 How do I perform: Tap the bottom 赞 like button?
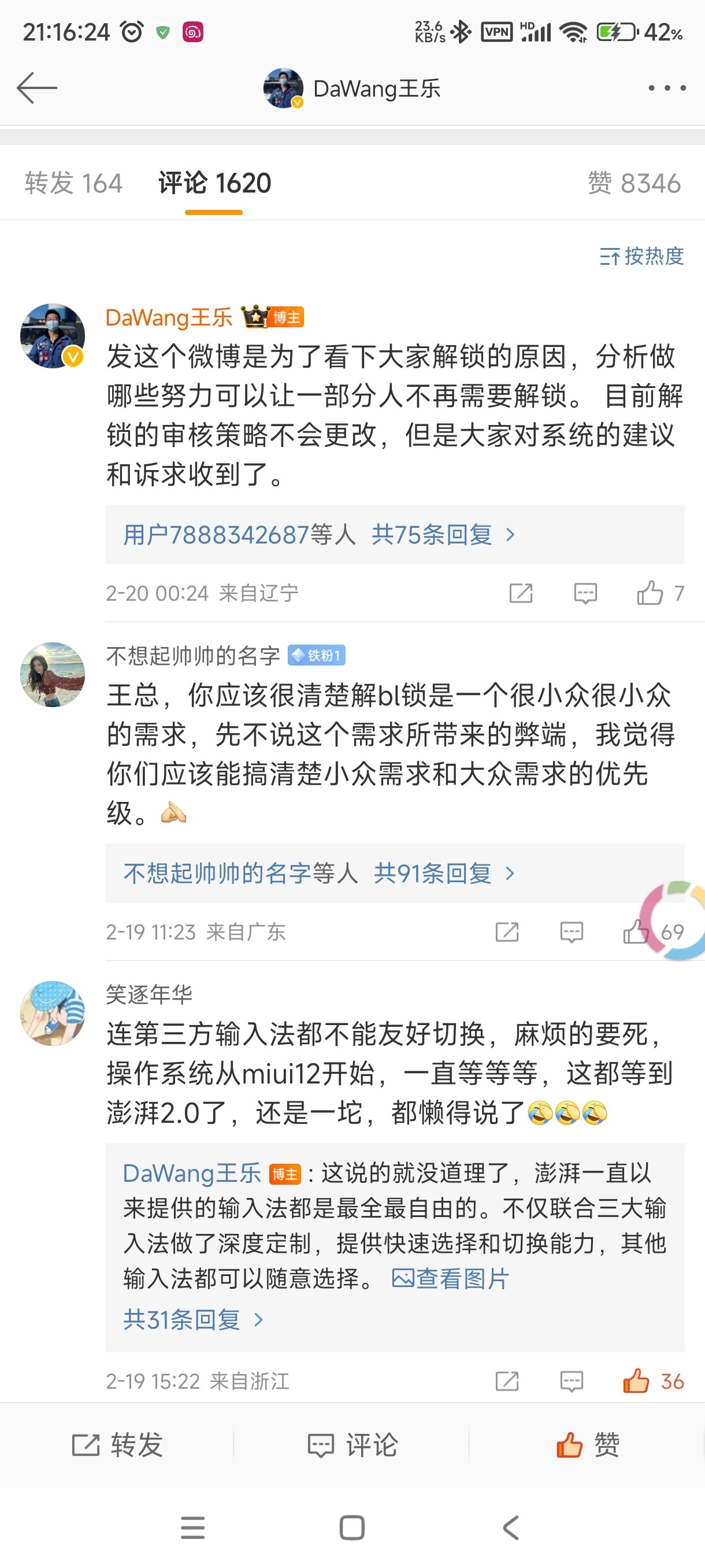(x=587, y=1444)
